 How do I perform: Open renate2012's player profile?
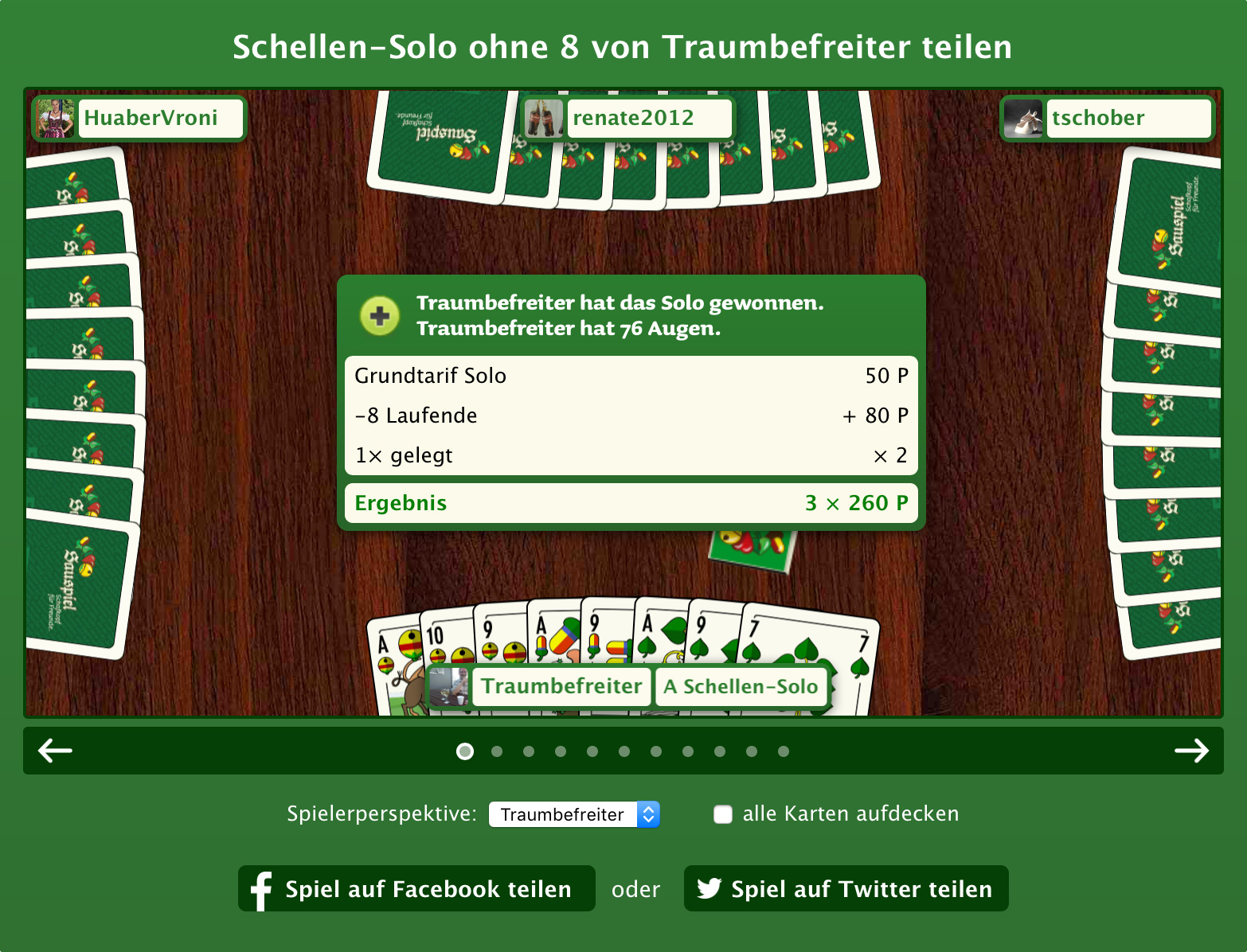[x=633, y=118]
